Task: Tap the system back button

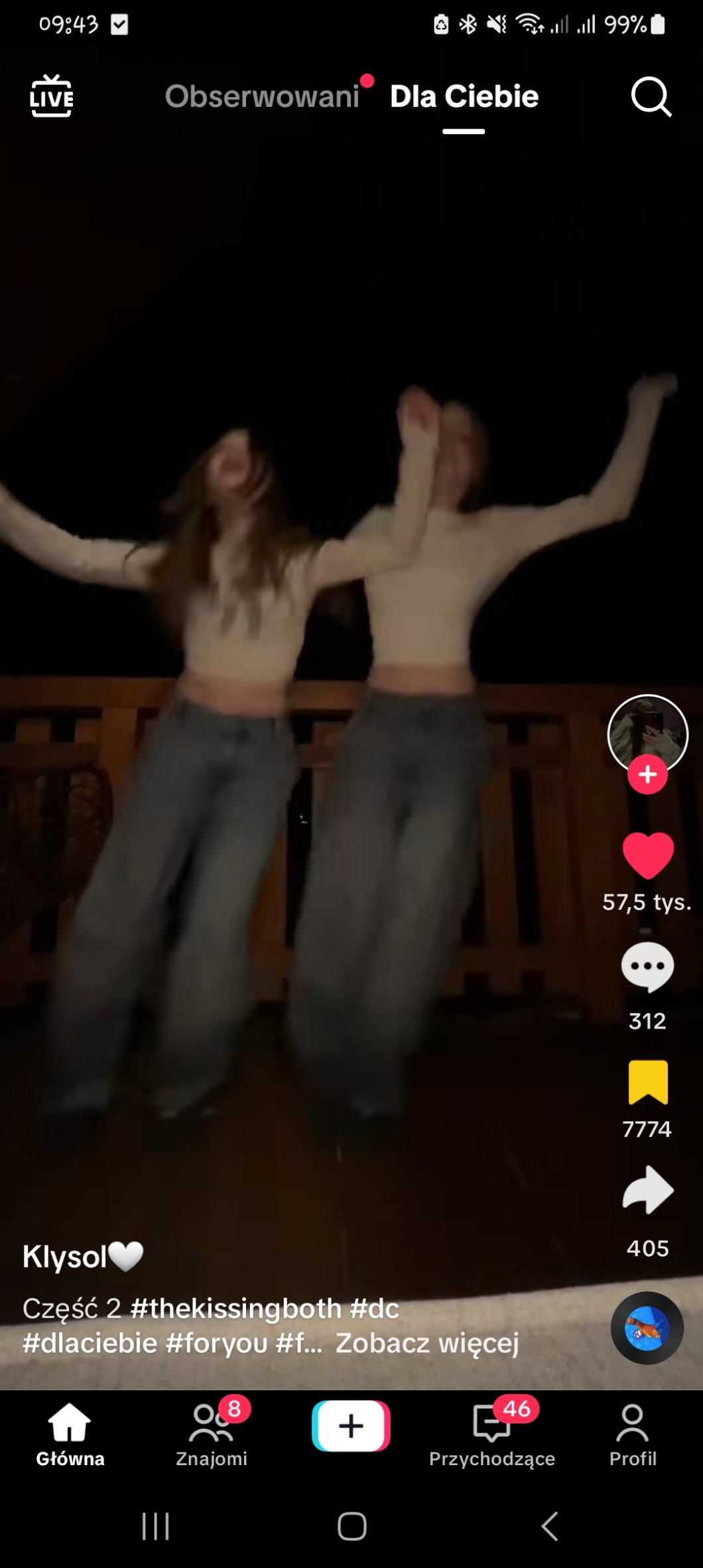Action: (549, 1526)
